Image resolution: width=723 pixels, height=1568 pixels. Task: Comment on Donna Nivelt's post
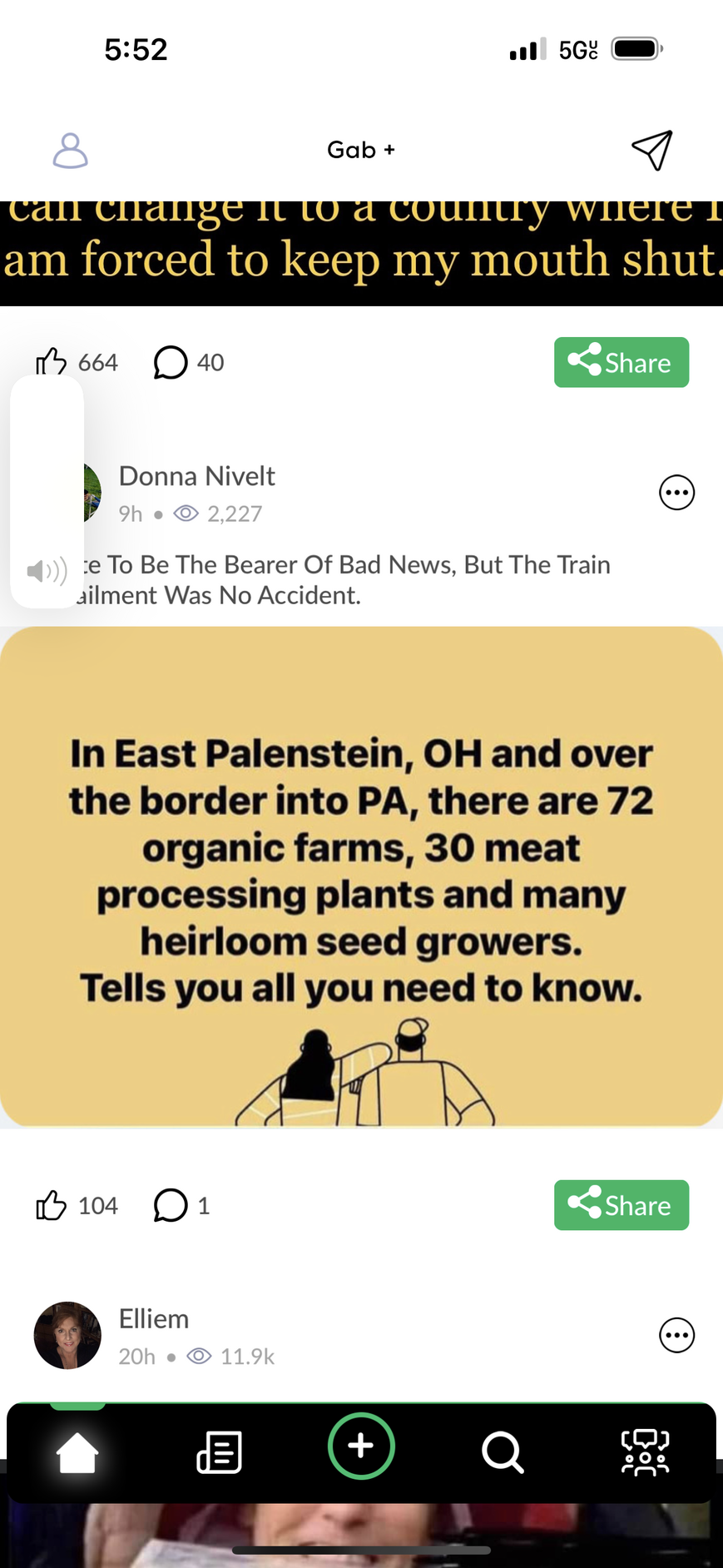tap(171, 1205)
